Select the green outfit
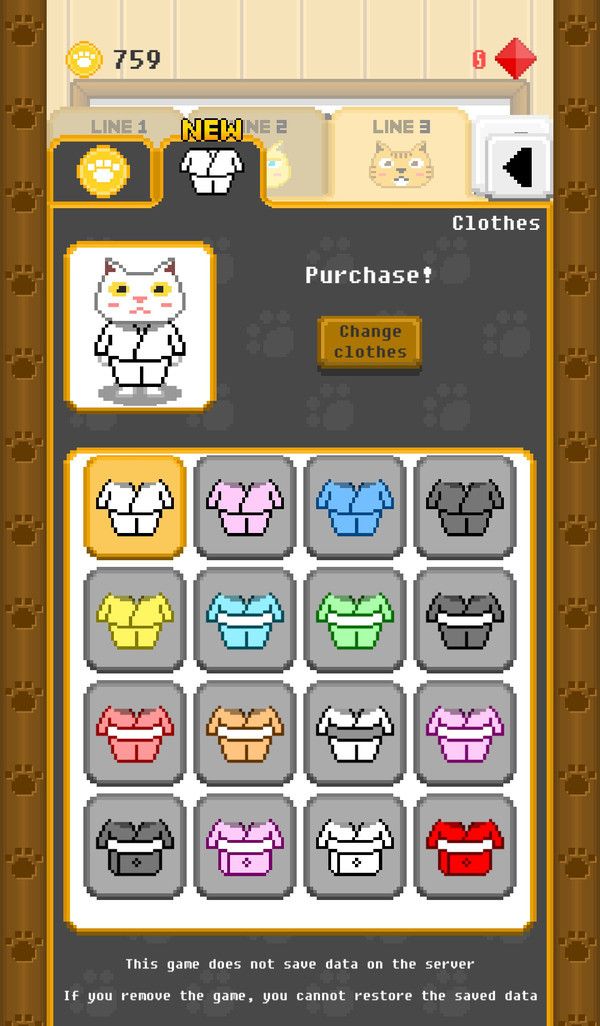 355,620
